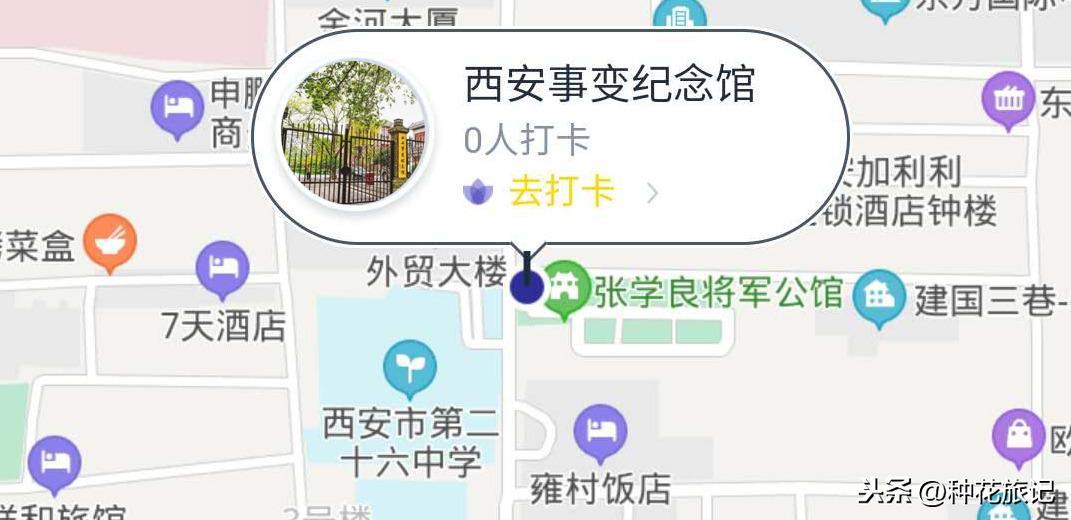1071x520 pixels.
Task: Select the 7天酒店 hotel marker
Action: click(x=222, y=270)
